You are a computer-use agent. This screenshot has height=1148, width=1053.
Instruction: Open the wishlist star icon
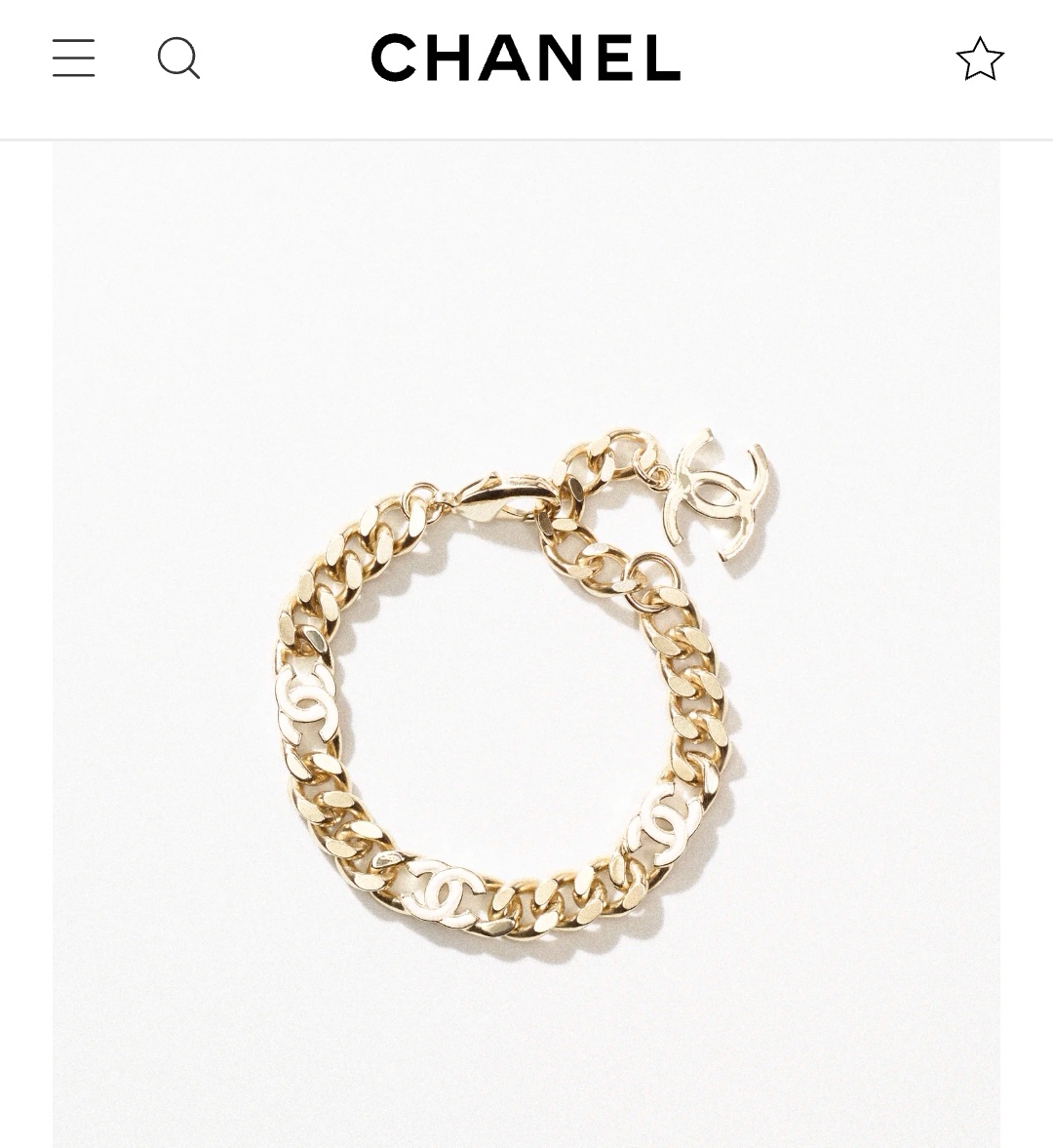pyautogui.click(x=979, y=59)
